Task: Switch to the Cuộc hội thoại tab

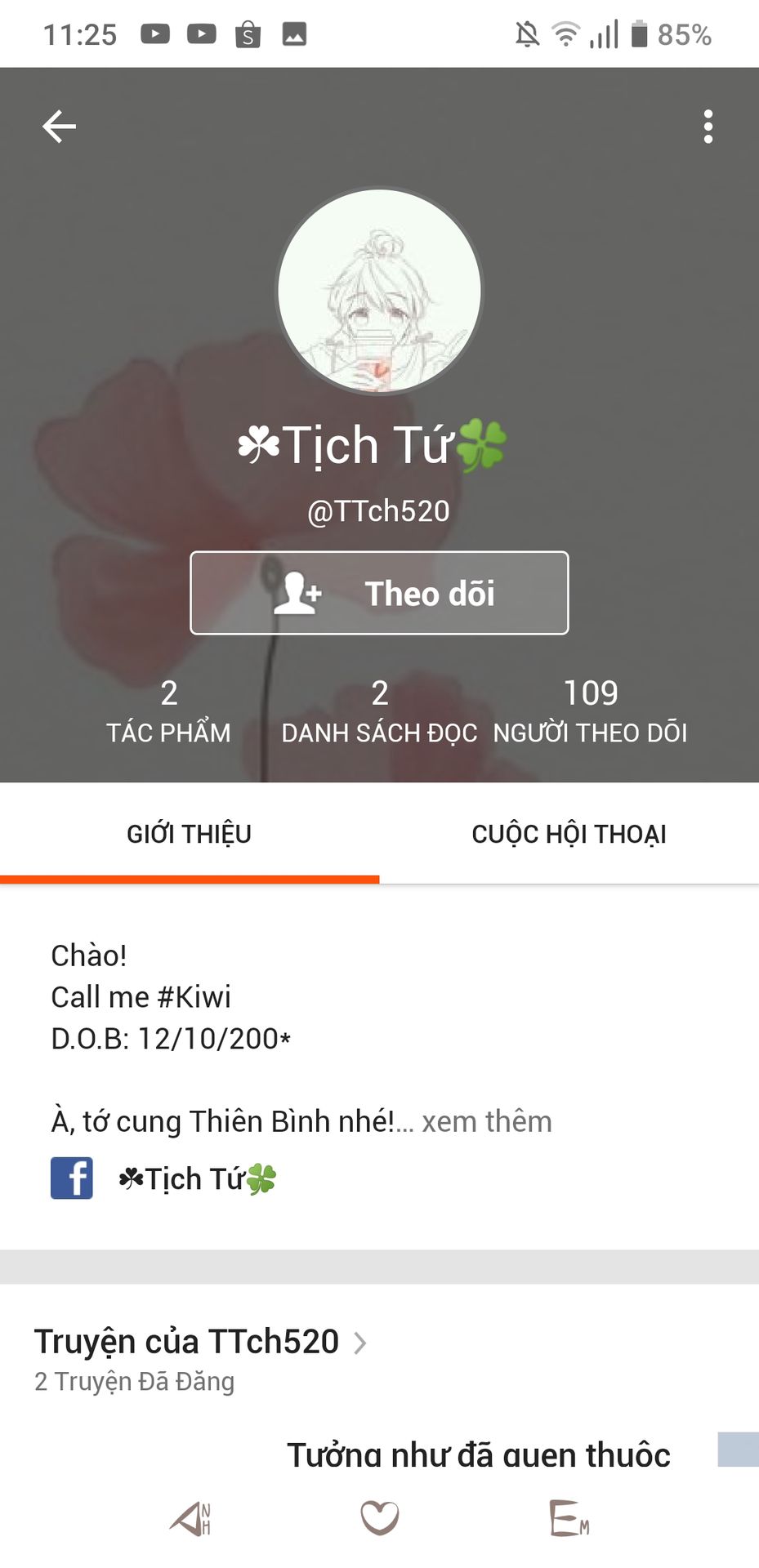Action: tap(569, 834)
